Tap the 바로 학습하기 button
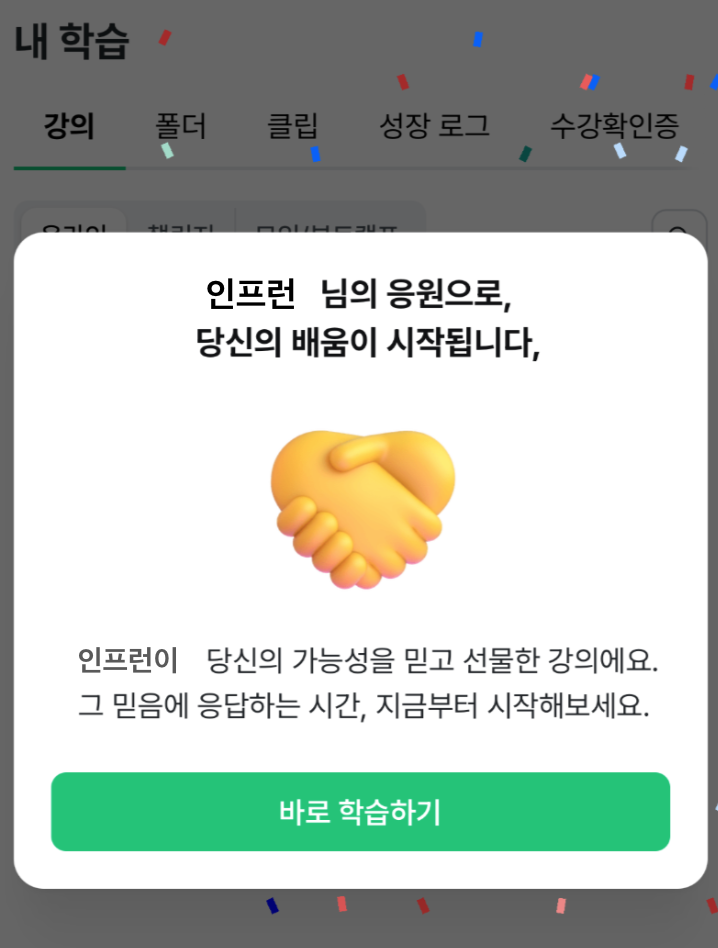Viewport: 718px width, 948px height. tap(360, 811)
